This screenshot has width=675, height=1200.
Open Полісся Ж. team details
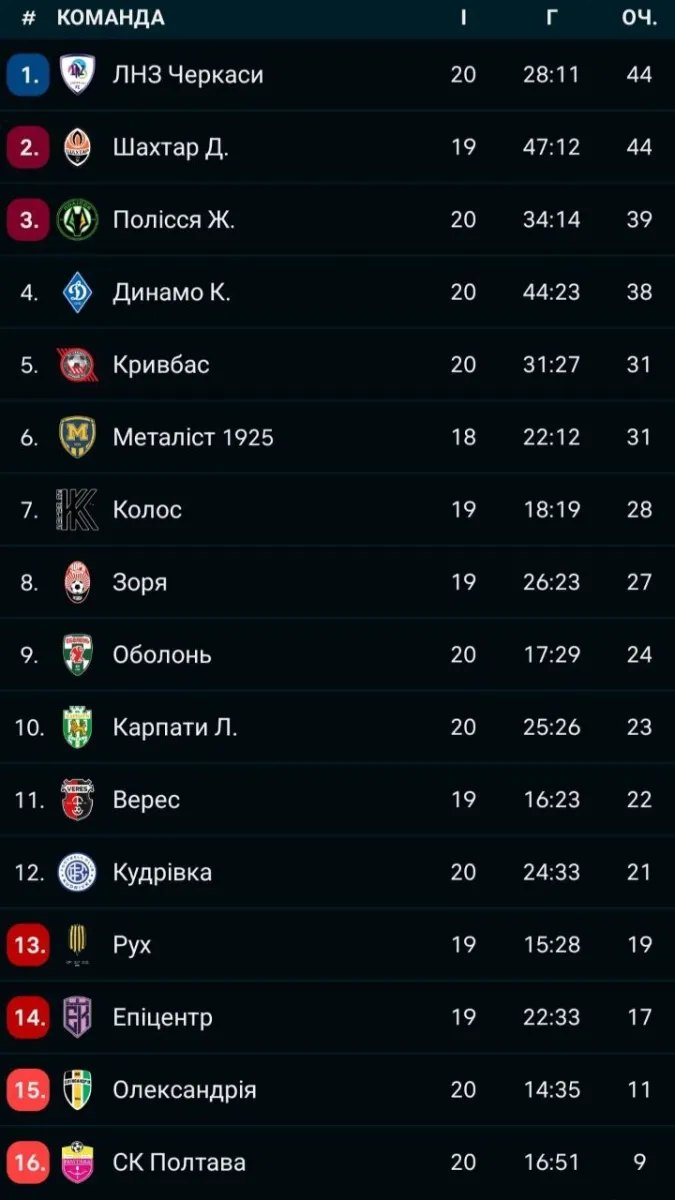pos(173,220)
